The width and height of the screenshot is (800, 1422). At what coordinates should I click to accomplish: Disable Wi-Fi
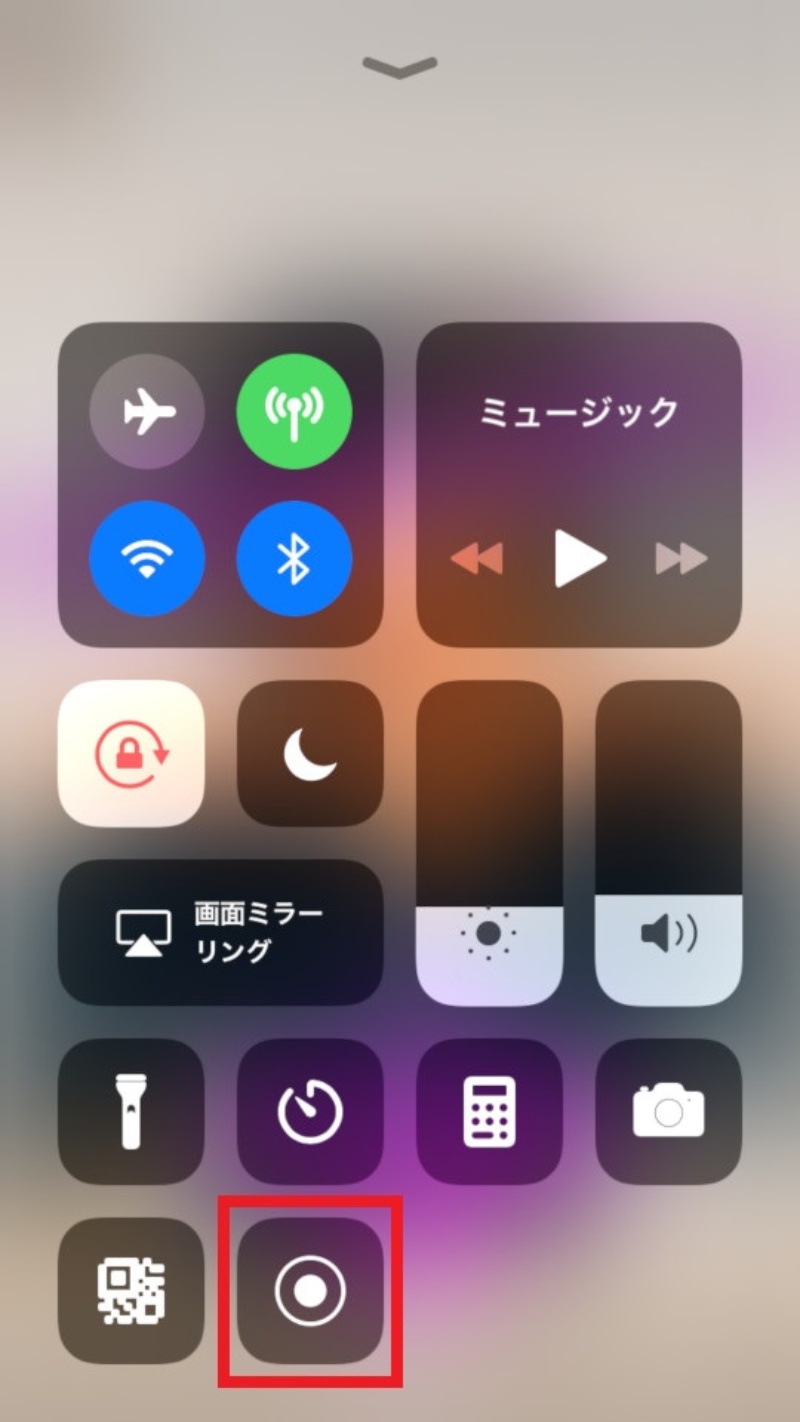pyautogui.click(x=147, y=558)
